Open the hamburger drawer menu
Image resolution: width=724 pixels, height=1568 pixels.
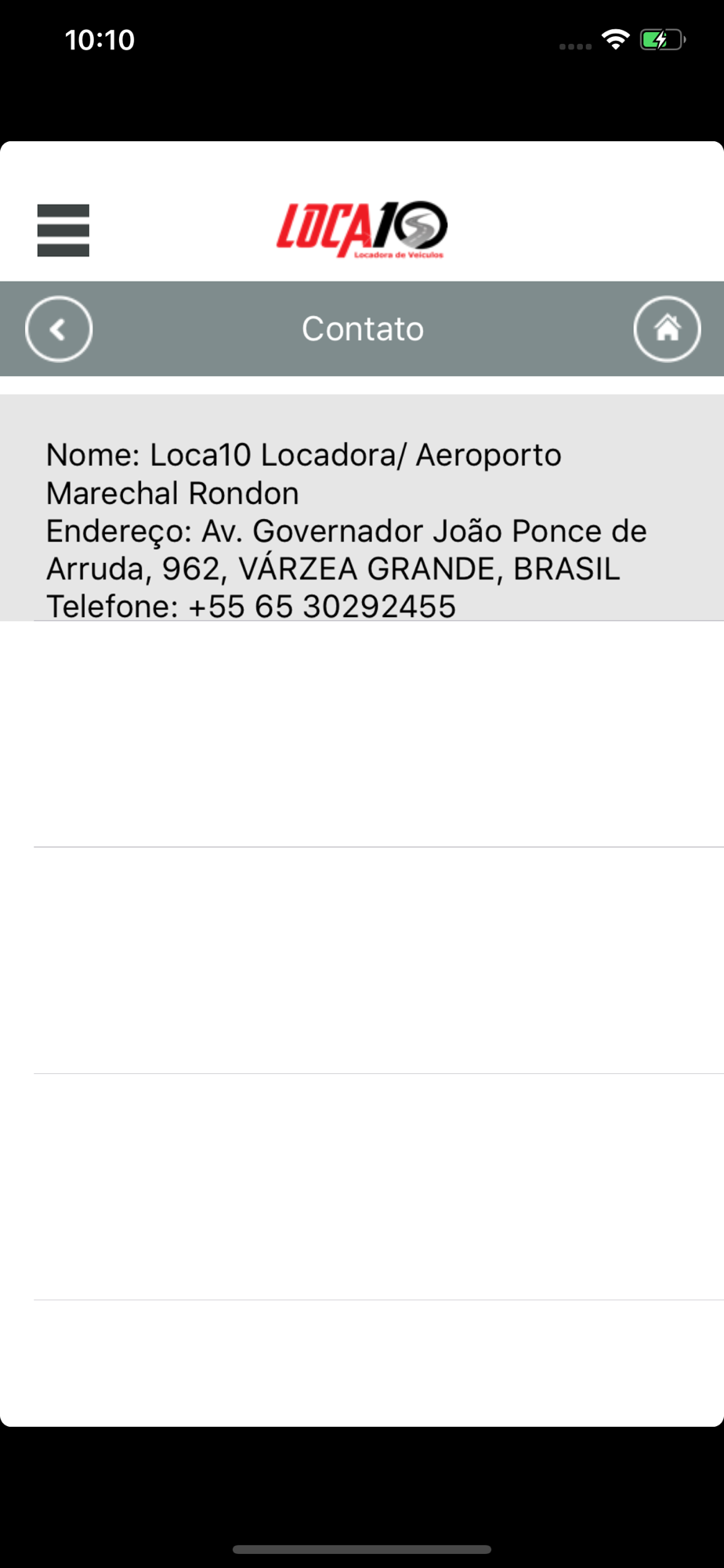click(63, 230)
